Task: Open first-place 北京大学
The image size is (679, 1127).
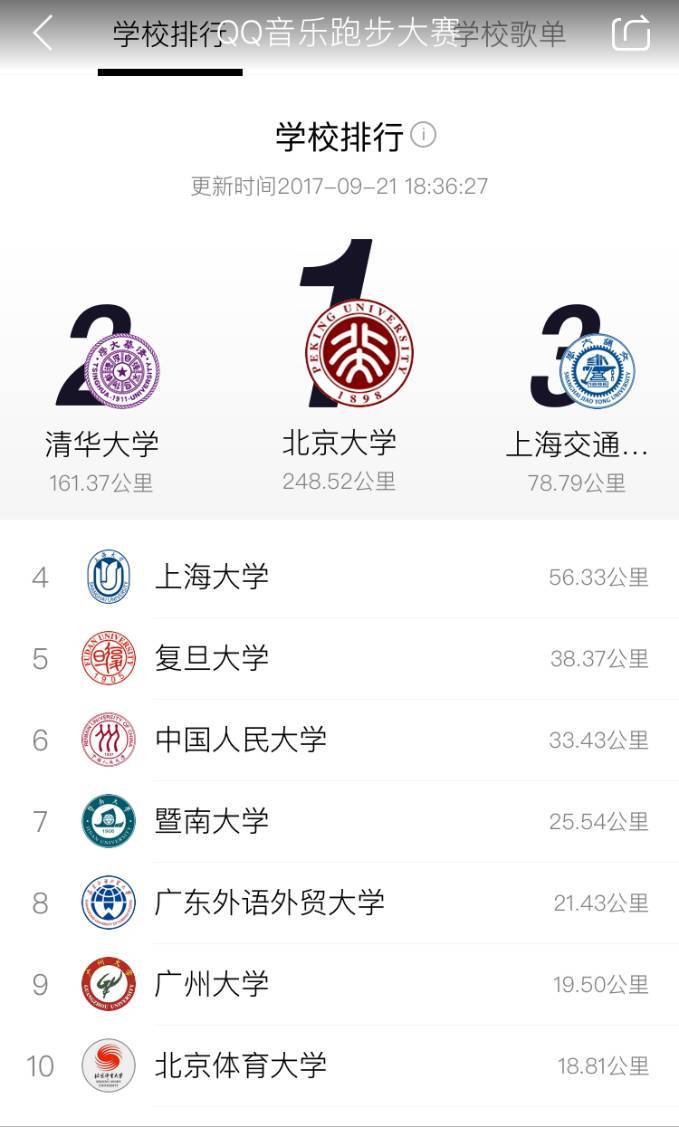Action: click(x=339, y=367)
